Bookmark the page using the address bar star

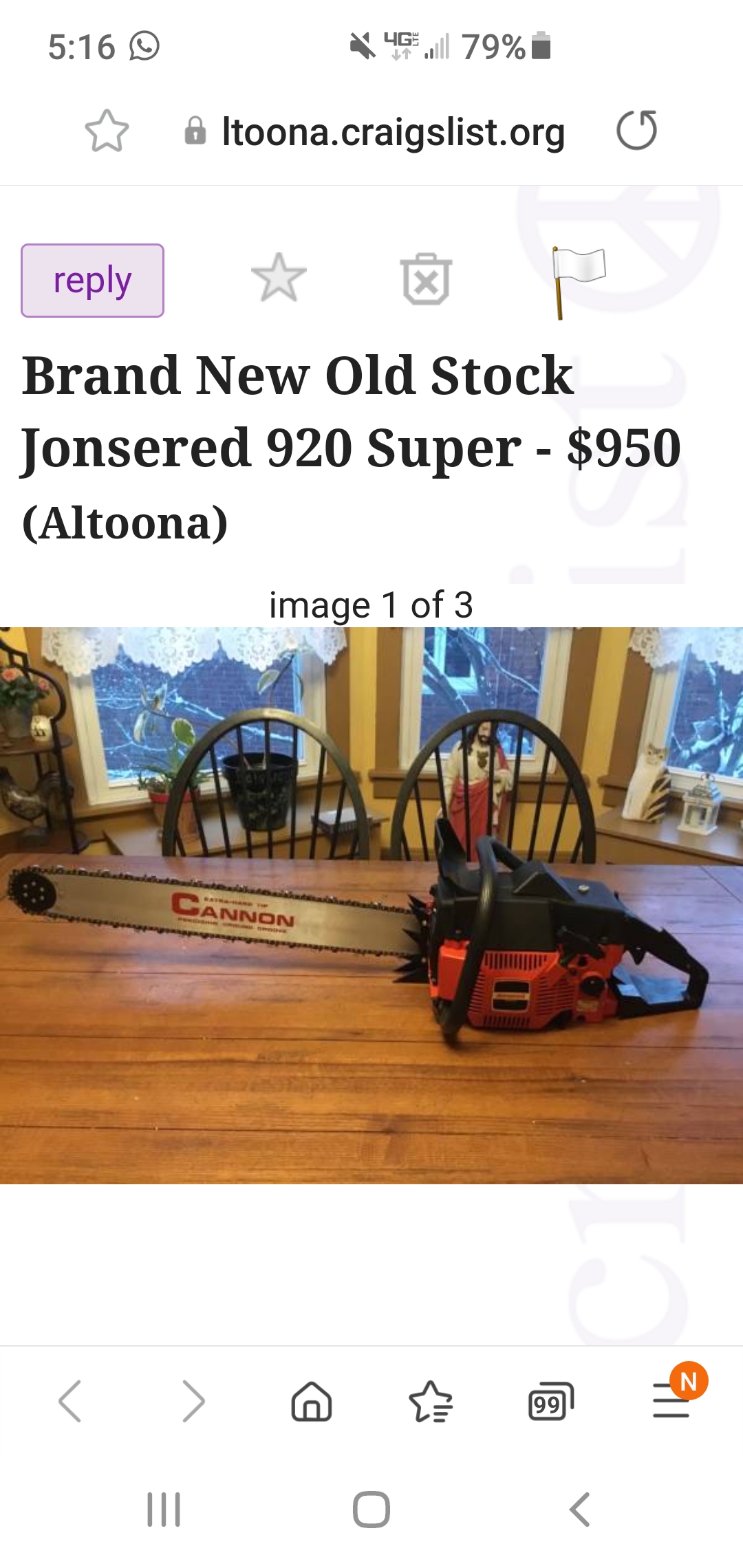pos(107,131)
